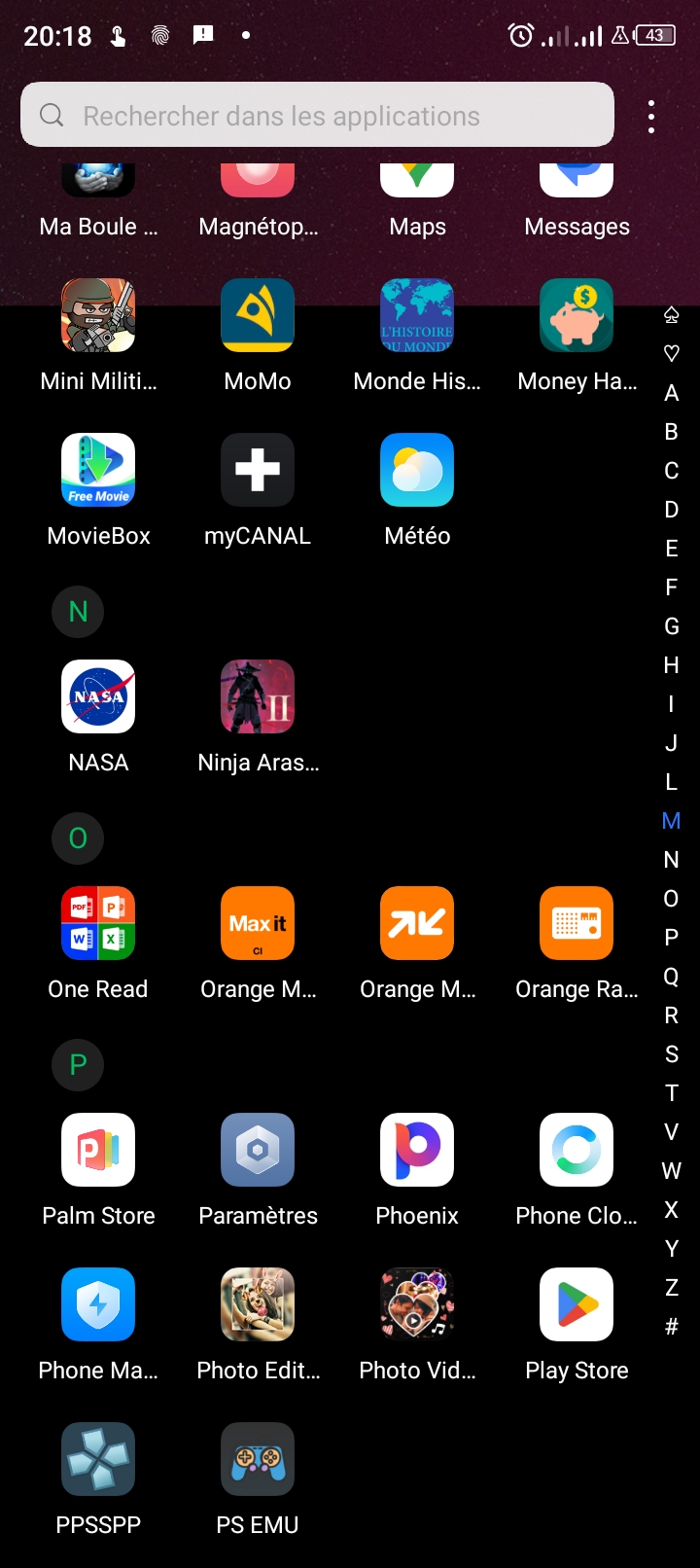Launch the MovieBox app
Image resolution: width=700 pixels, height=1568 pixels.
(98, 471)
